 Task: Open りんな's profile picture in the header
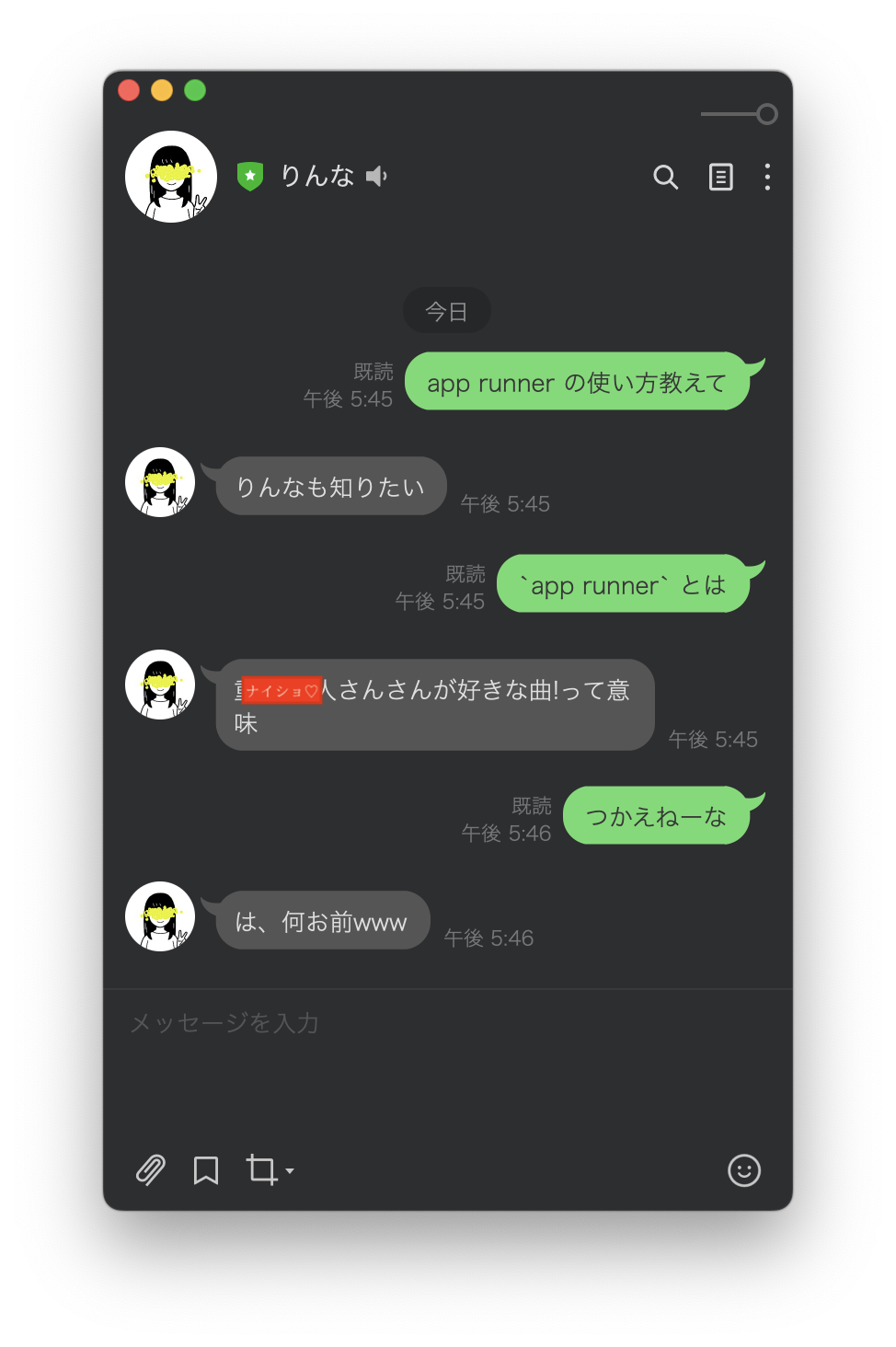click(171, 177)
